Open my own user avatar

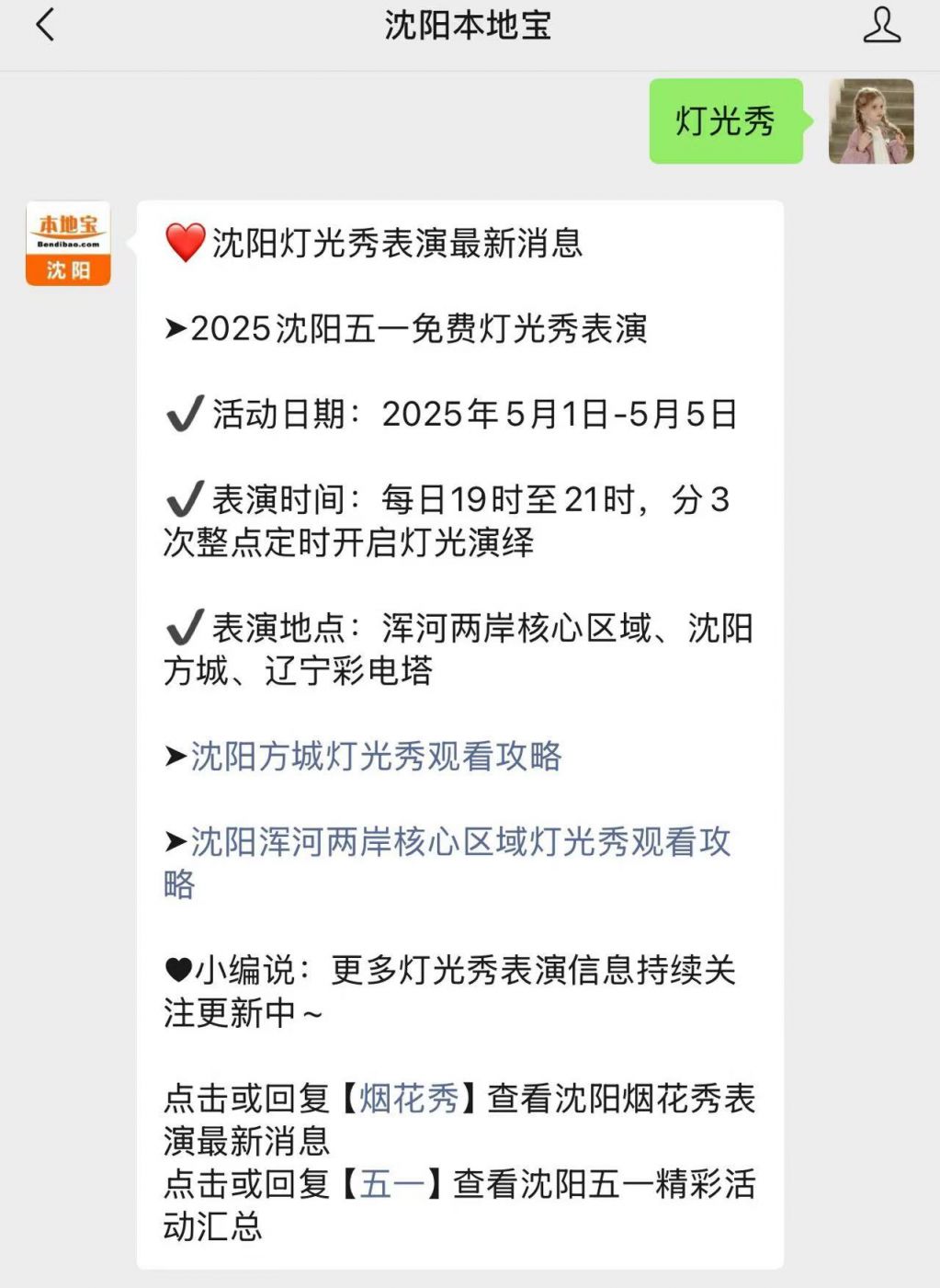pos(870,121)
